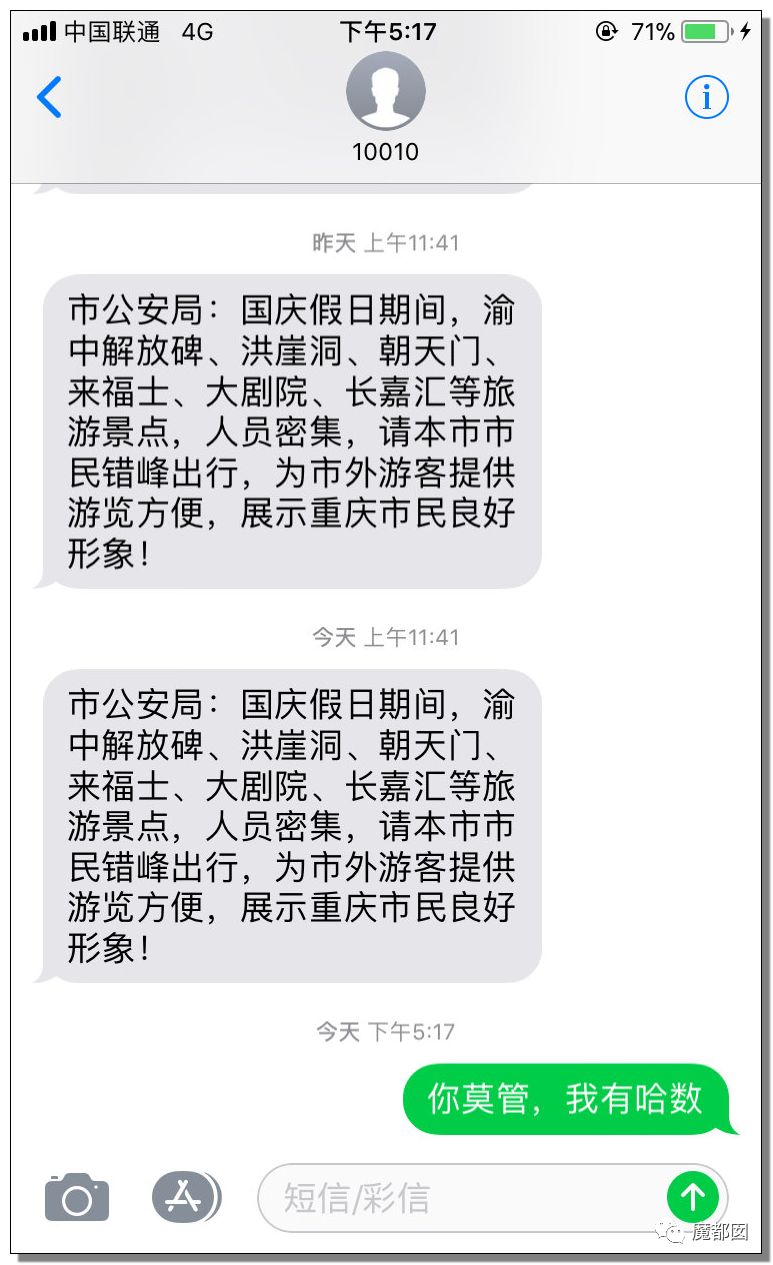Go back to the message list
The height and width of the screenshot is (1265, 773).
(49, 97)
